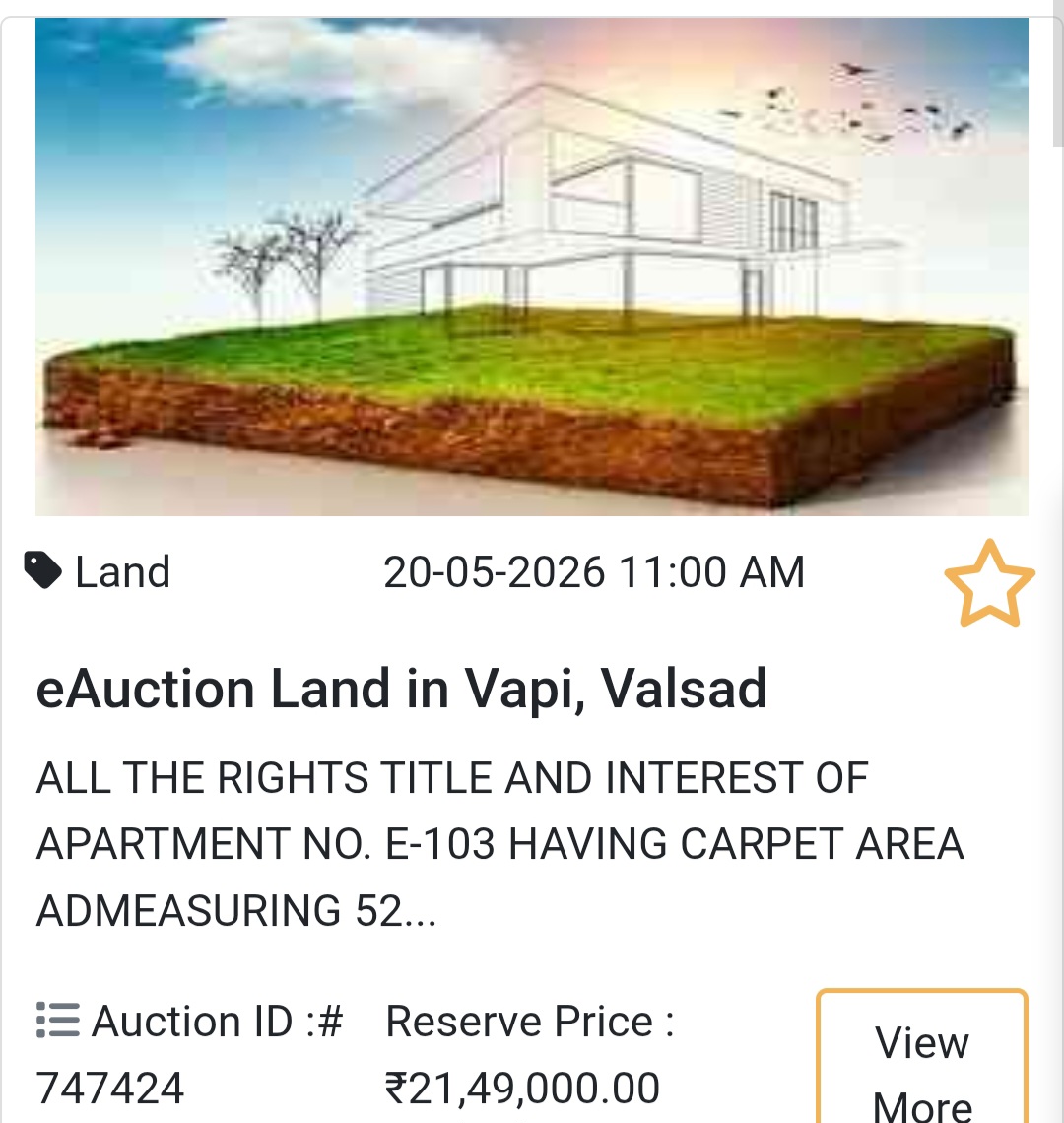The width and height of the screenshot is (1064, 1123).
Task: Click the price tag icon on the card
Action: coord(42,569)
